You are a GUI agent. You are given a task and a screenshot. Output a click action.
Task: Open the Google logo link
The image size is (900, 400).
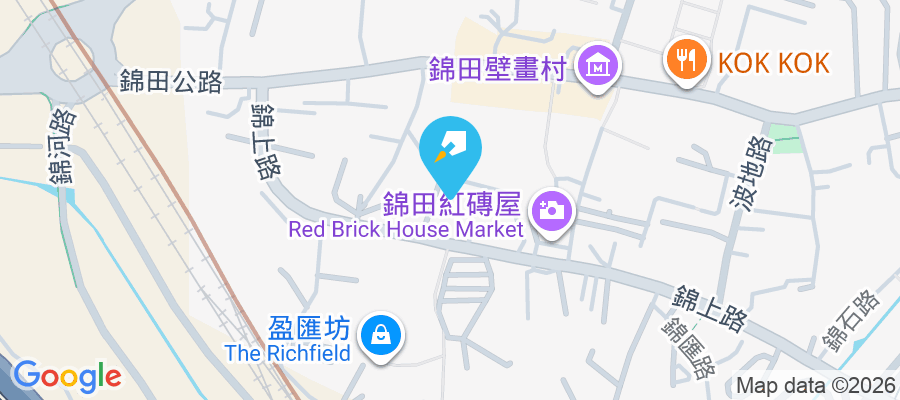pyautogui.click(x=67, y=376)
